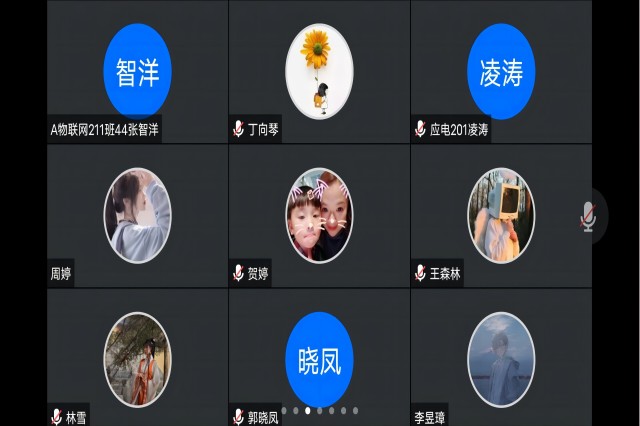Tap 周婷's participant tile
Viewport: 640px width, 426px height.
point(137,216)
